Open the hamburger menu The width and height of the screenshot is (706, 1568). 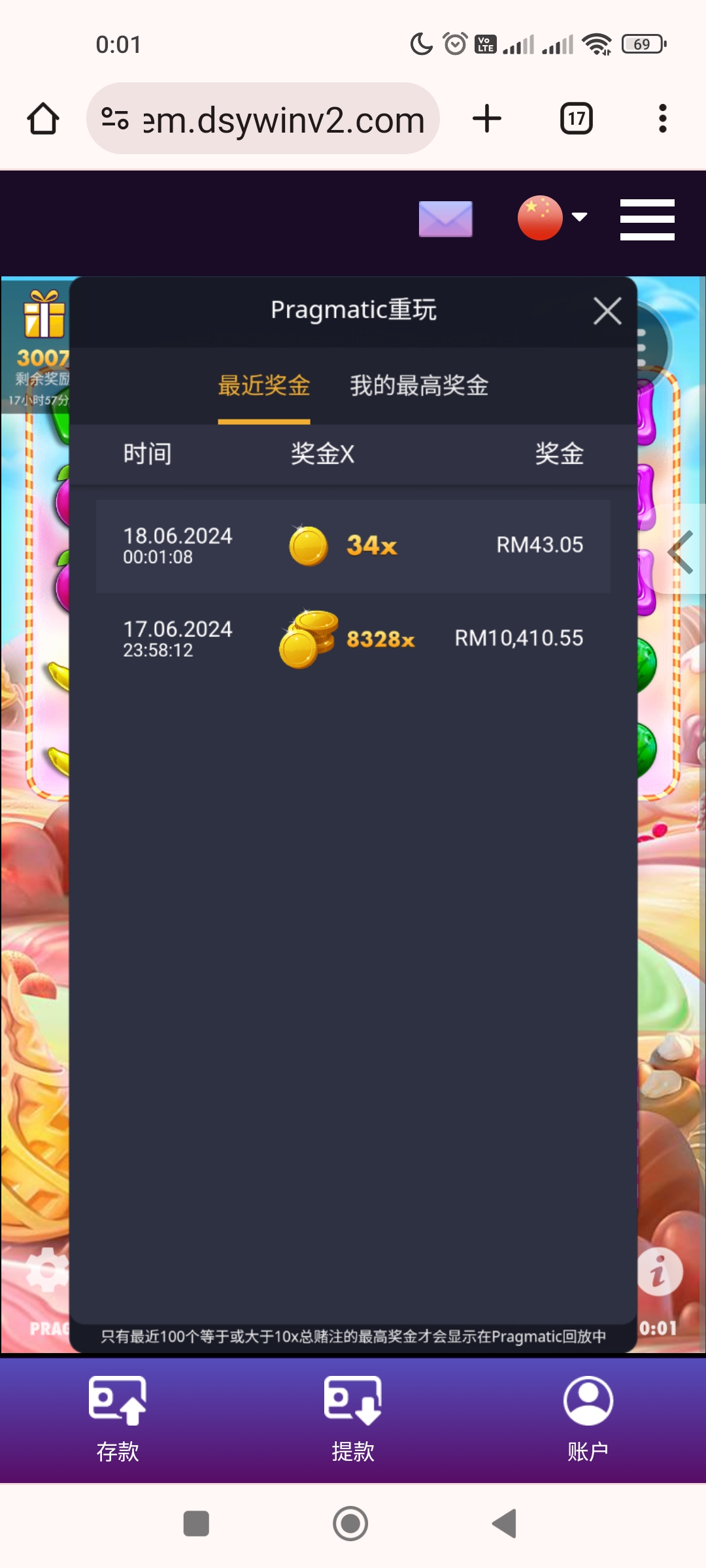click(647, 220)
